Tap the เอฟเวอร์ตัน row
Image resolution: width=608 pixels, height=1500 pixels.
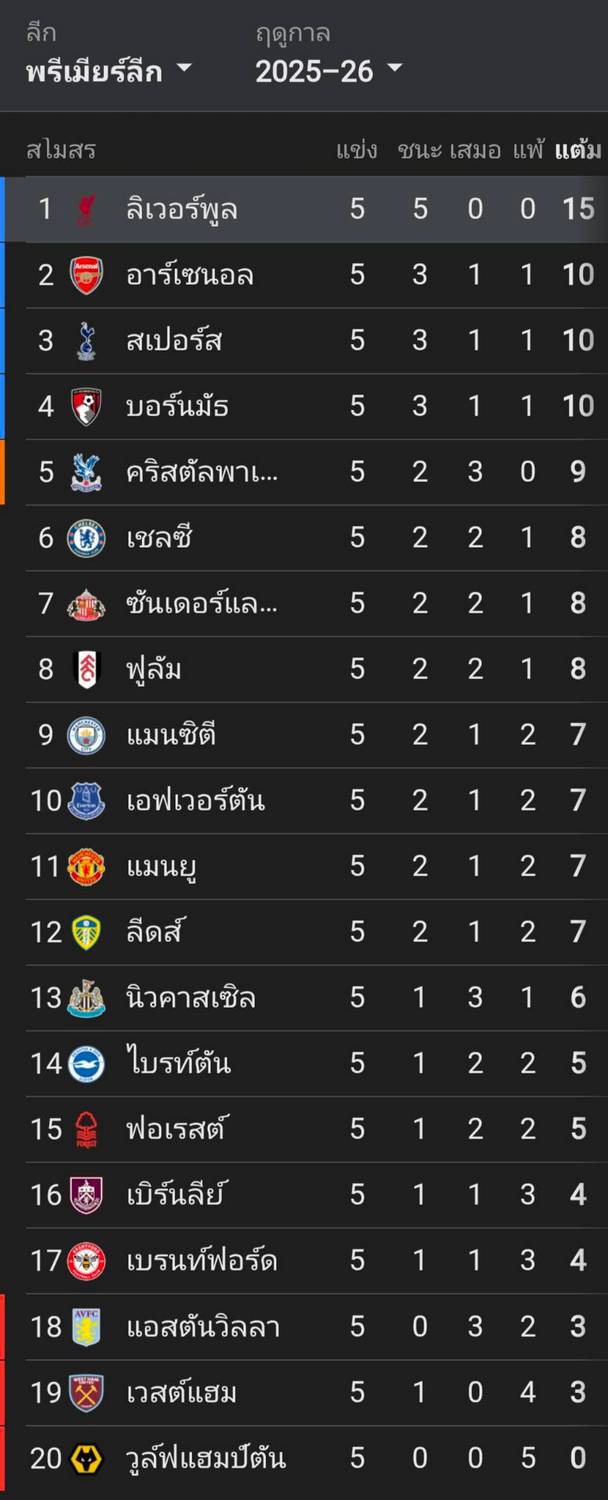click(195, 801)
